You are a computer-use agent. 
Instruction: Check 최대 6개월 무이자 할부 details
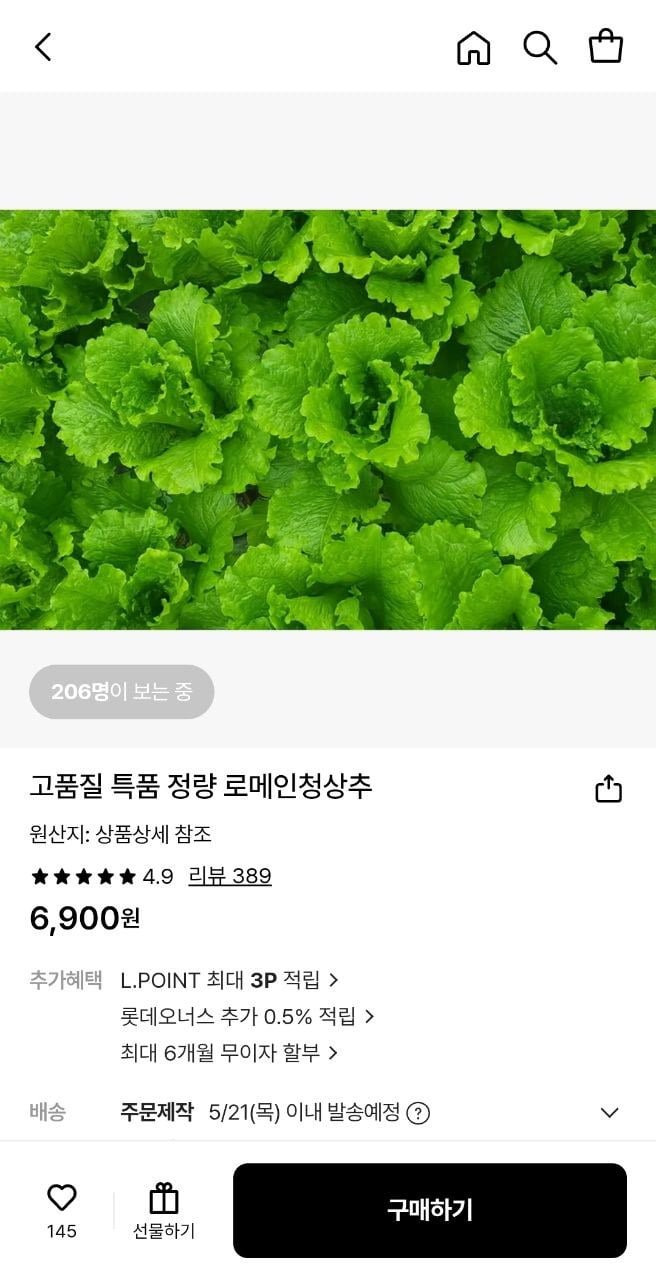click(x=228, y=1053)
